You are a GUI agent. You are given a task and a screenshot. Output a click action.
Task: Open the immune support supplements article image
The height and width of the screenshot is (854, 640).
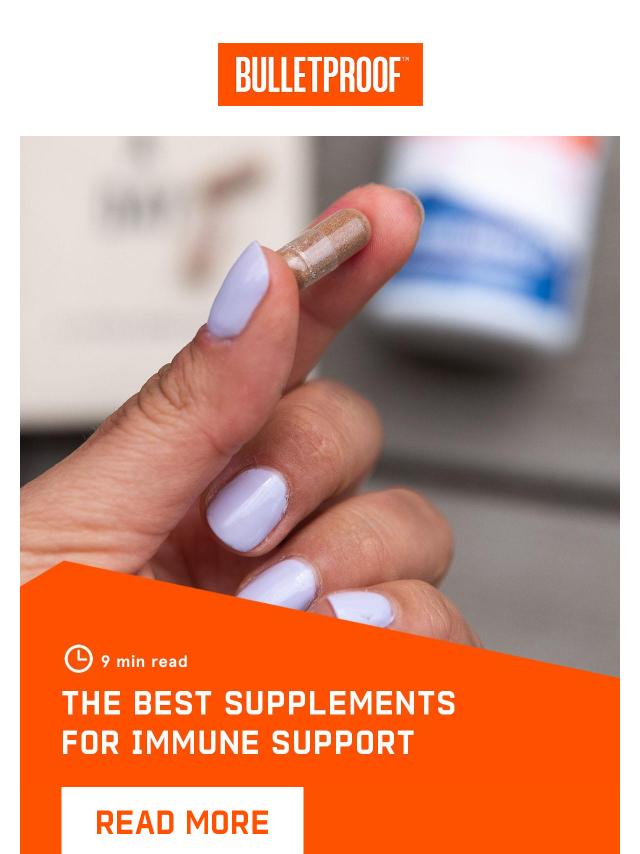coord(320,380)
